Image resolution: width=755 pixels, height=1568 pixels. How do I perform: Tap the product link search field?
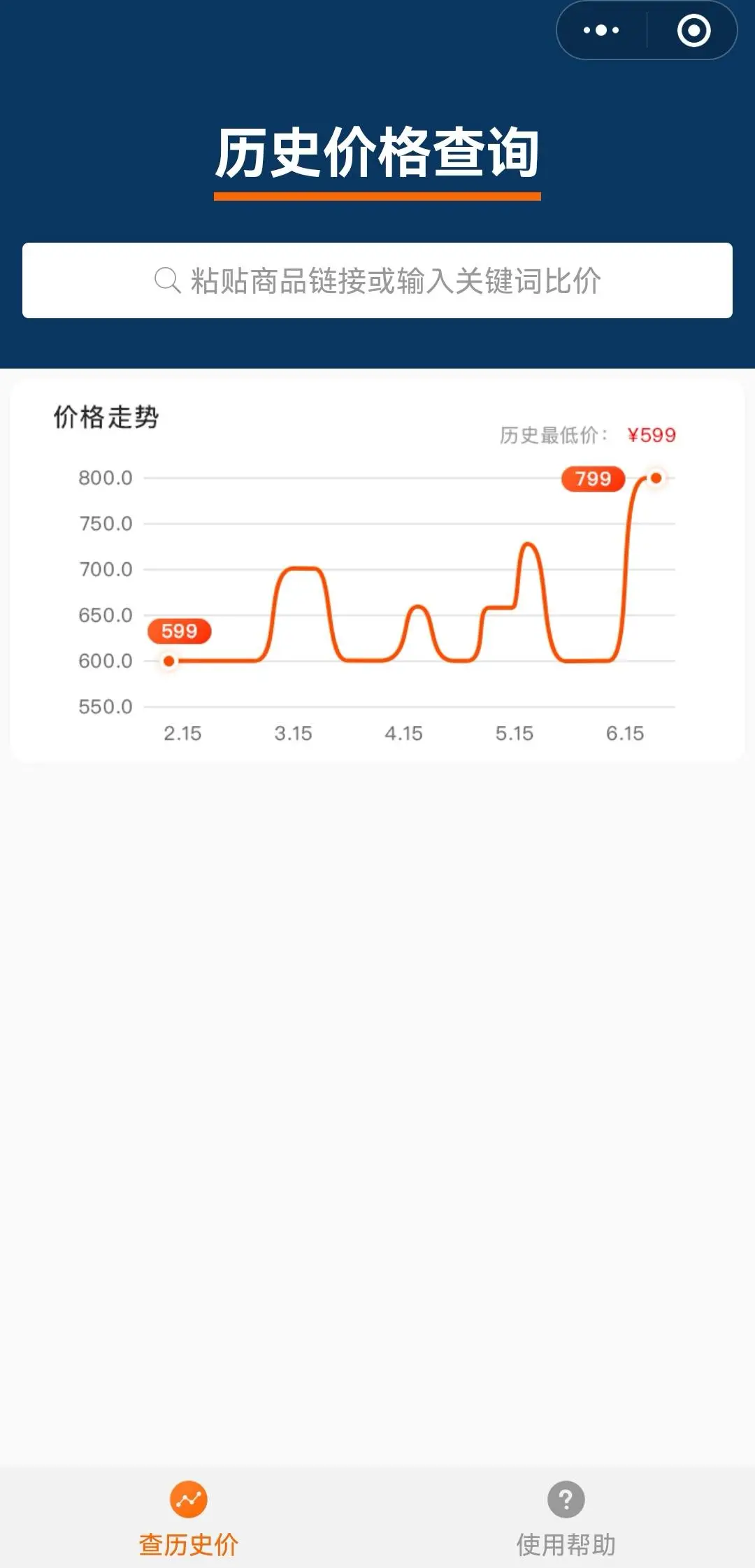click(377, 280)
